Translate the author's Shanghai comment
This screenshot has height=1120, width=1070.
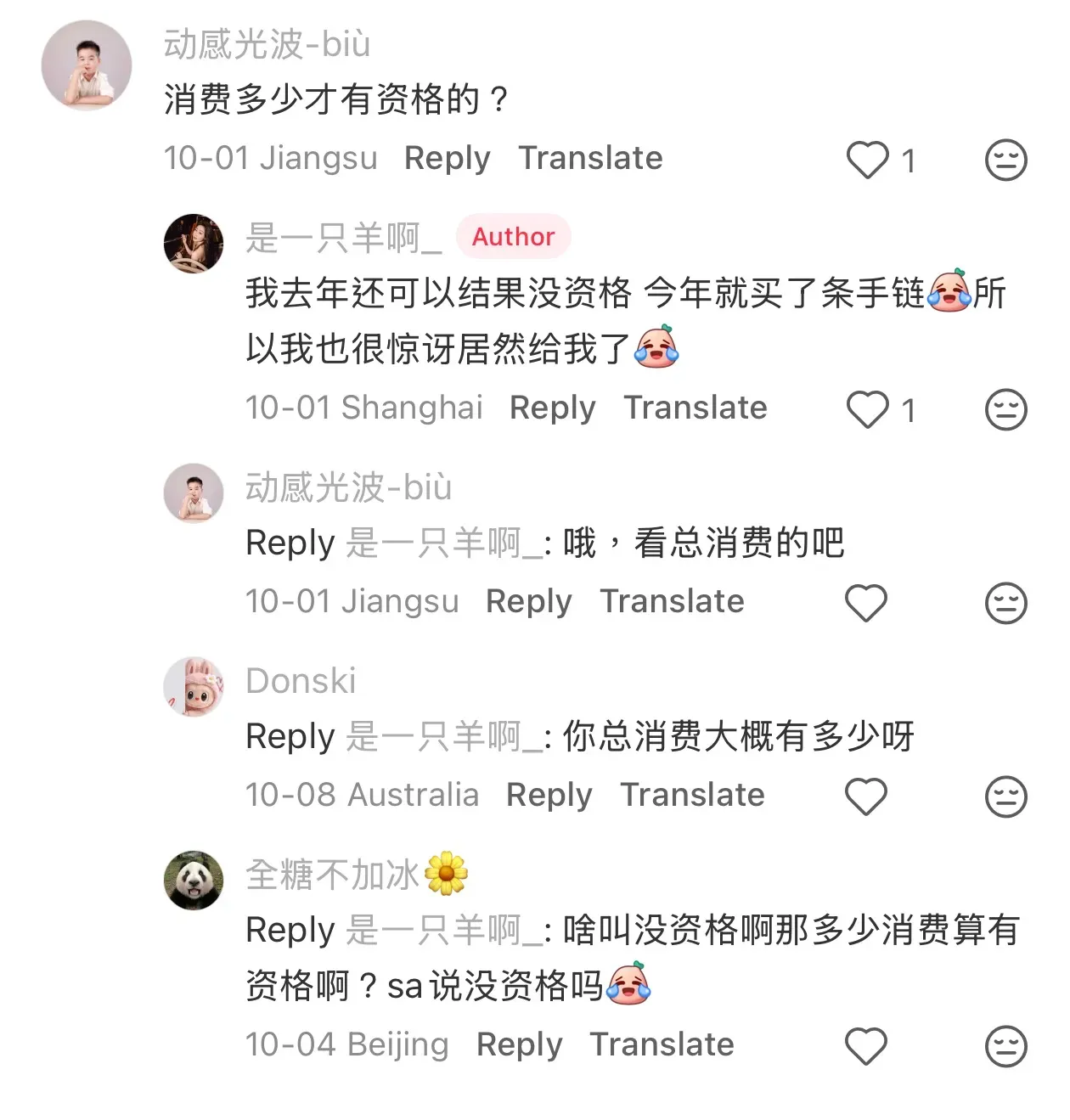(695, 408)
